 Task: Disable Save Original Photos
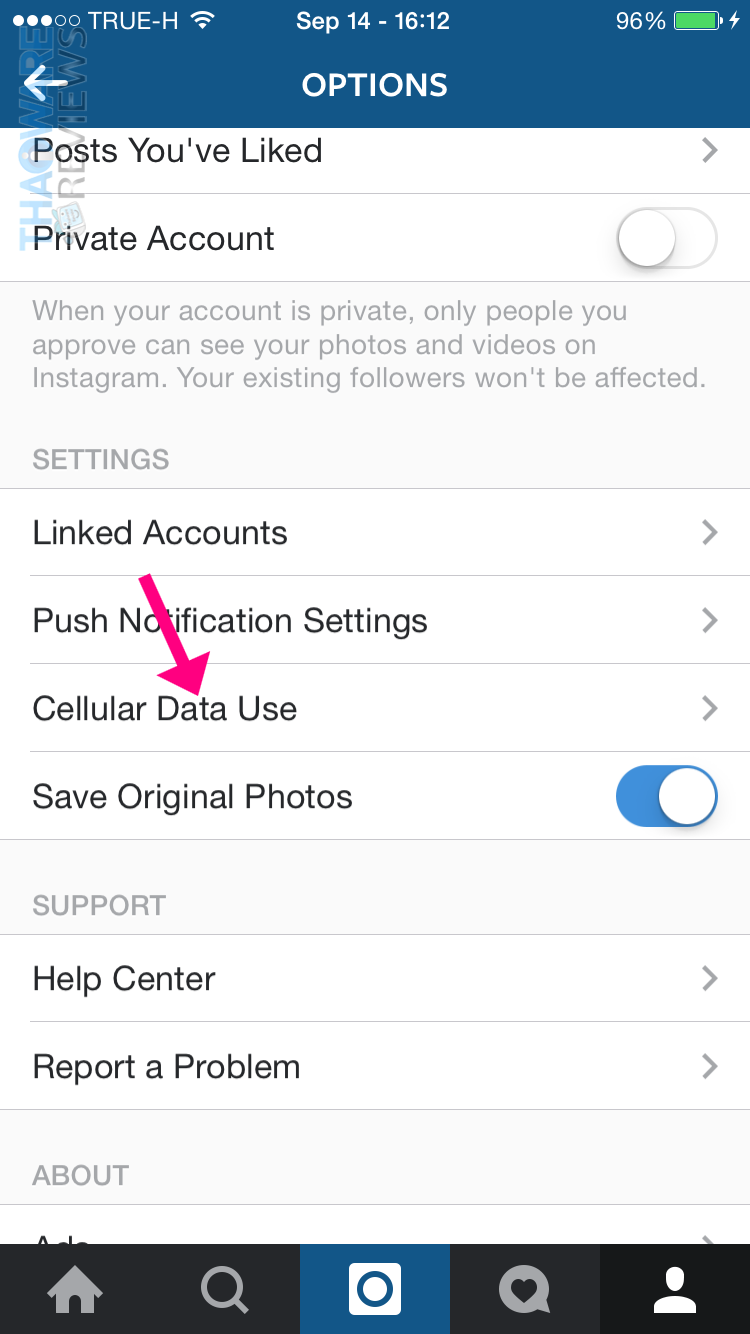point(666,797)
